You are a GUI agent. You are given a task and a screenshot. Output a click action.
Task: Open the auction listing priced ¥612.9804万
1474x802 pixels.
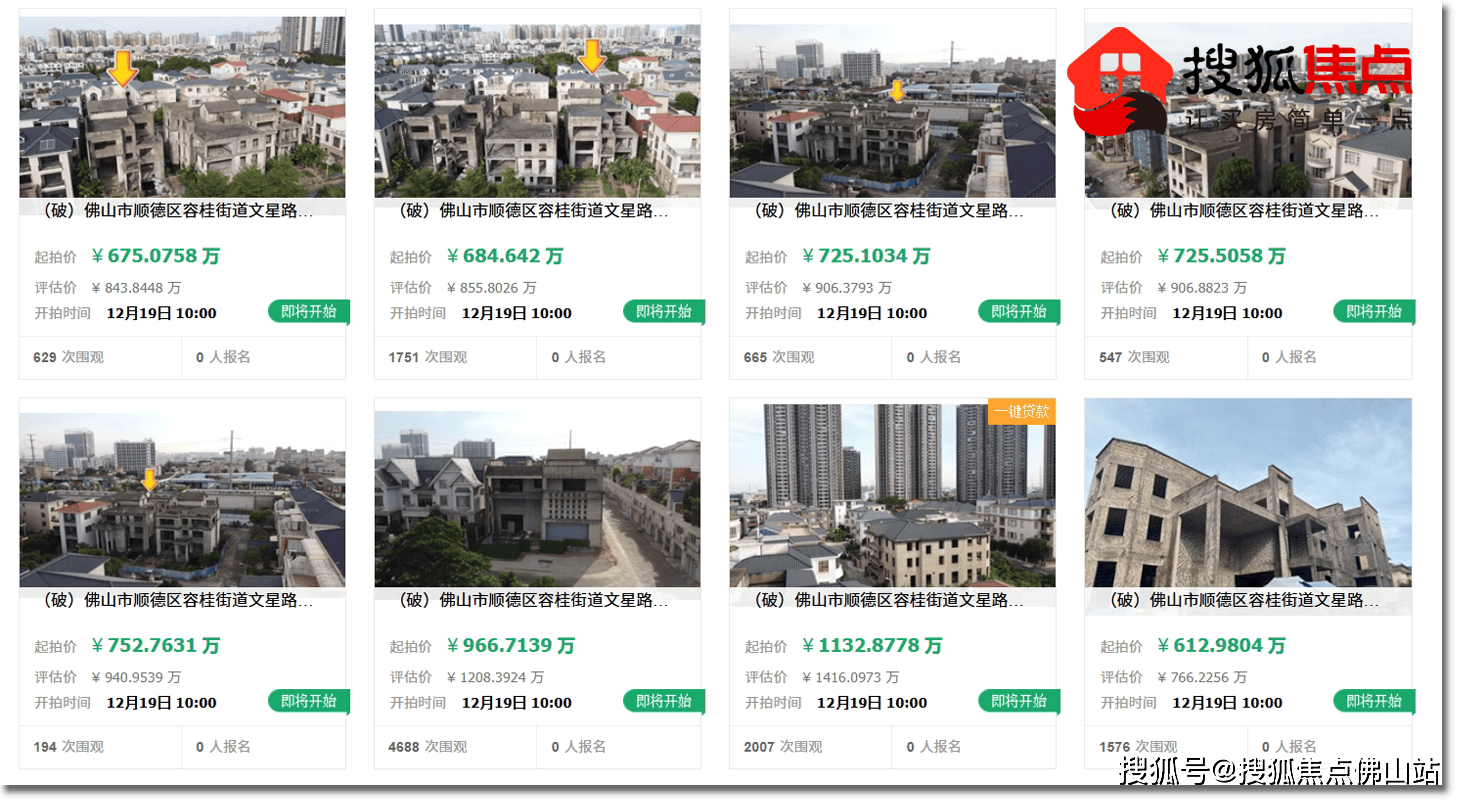(x=1246, y=601)
